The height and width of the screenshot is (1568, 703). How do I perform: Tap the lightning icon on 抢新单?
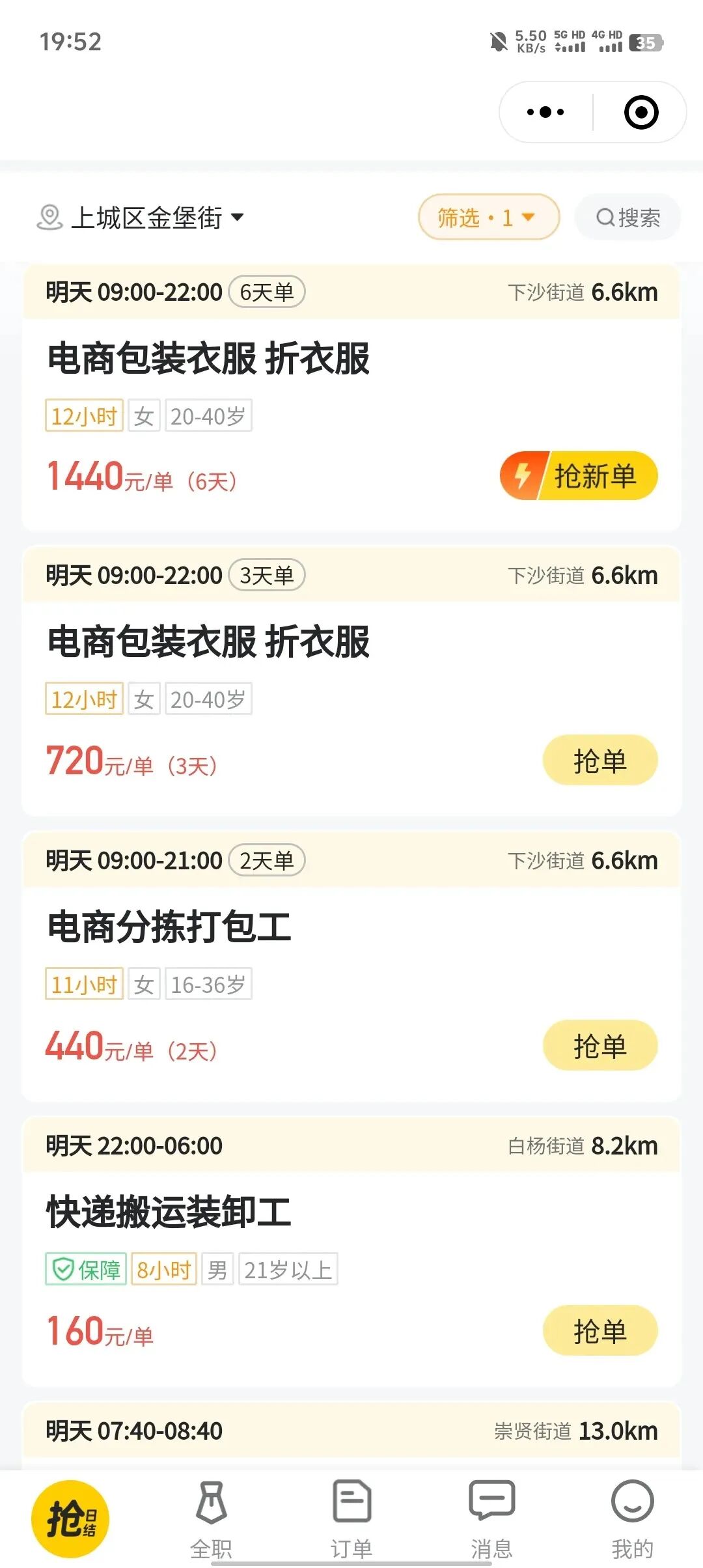522,476
